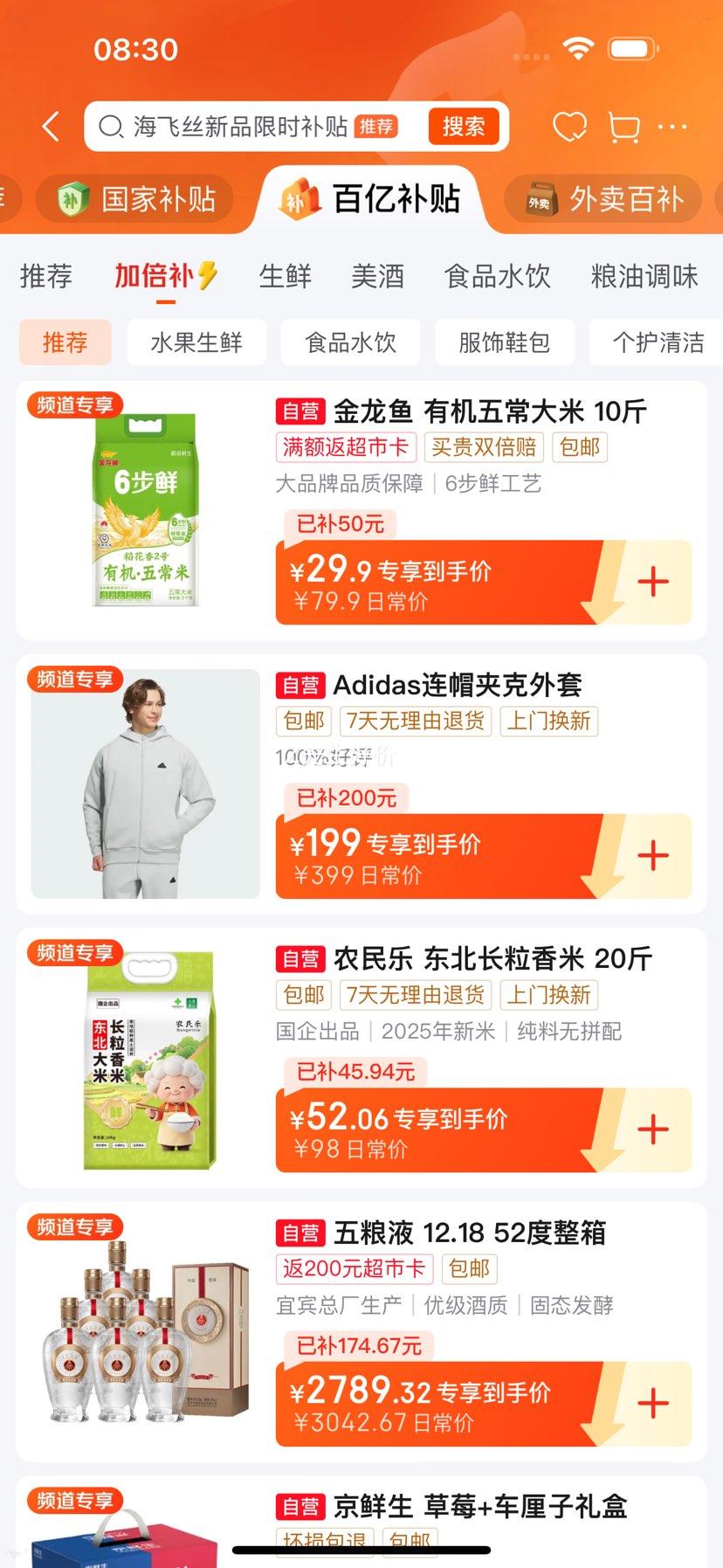Add 金龙鱼 有机五常大米 to cart with plus button
The height and width of the screenshot is (1568, 723).
tap(651, 580)
